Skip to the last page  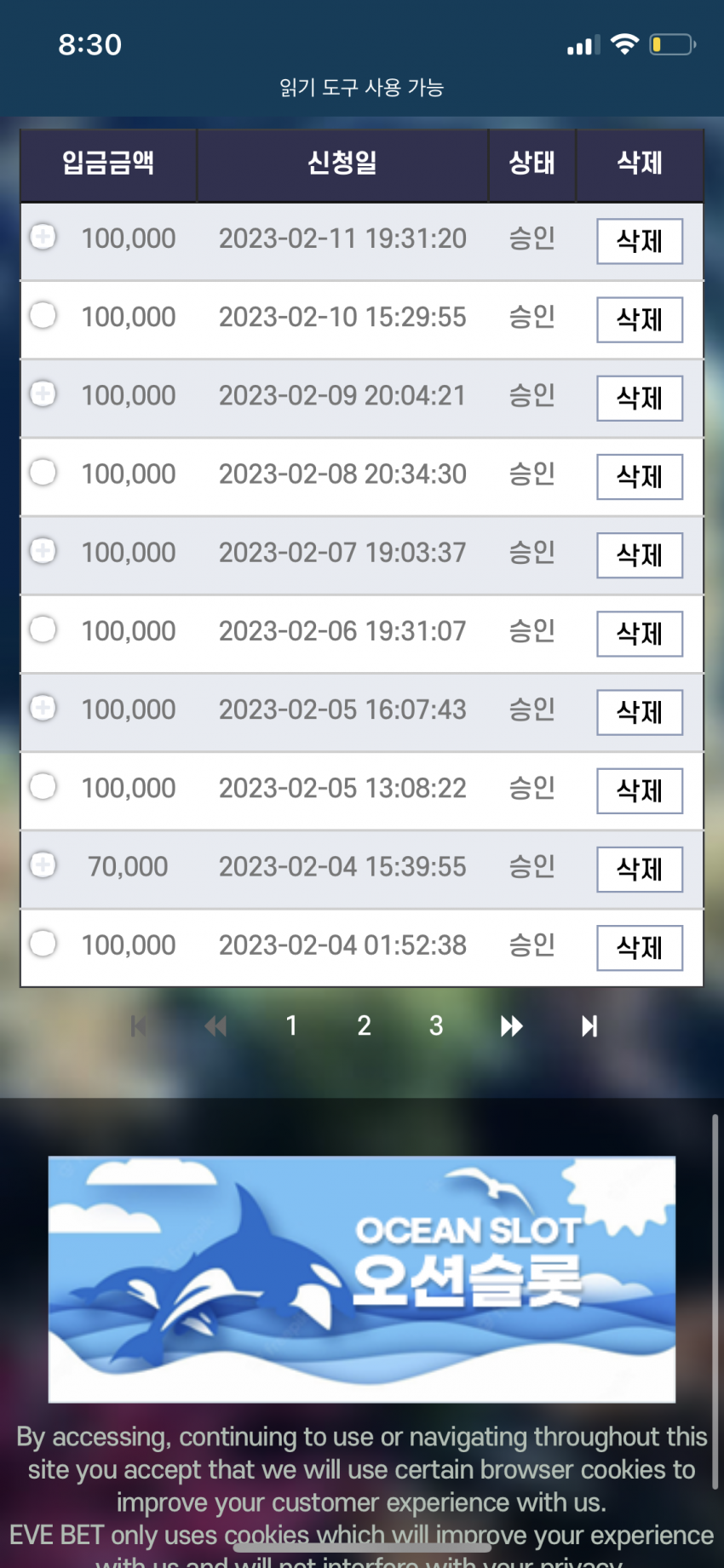click(589, 1026)
